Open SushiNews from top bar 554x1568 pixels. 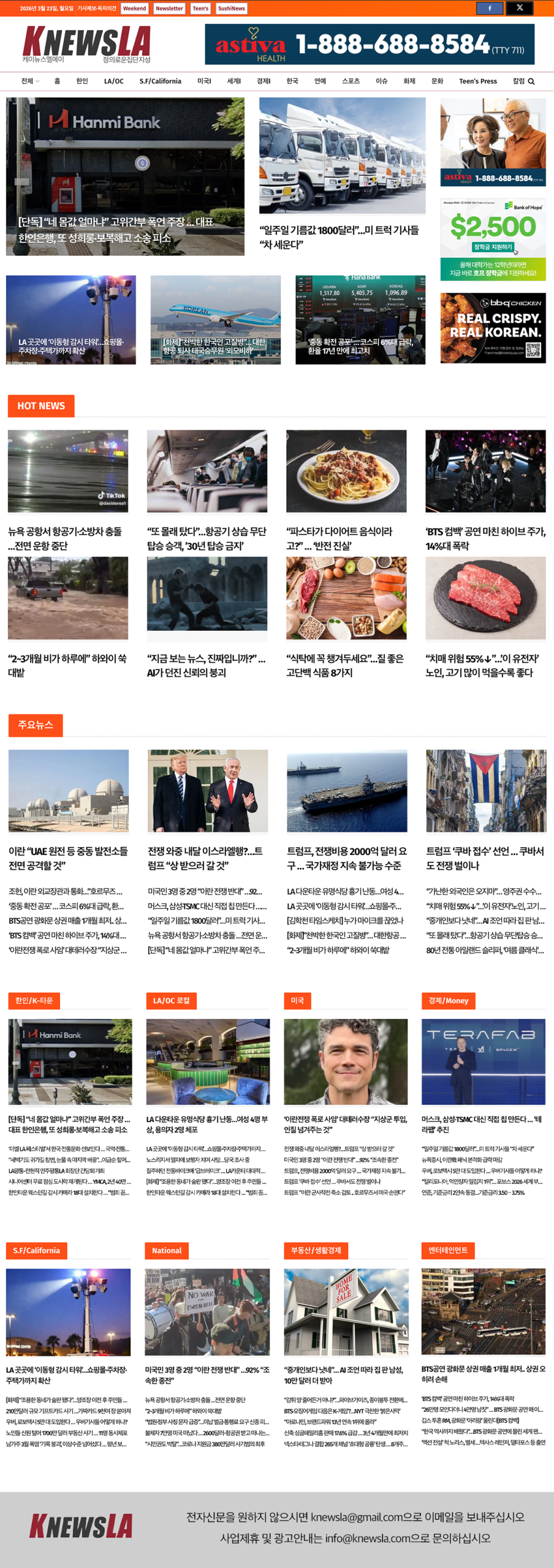coord(231,9)
